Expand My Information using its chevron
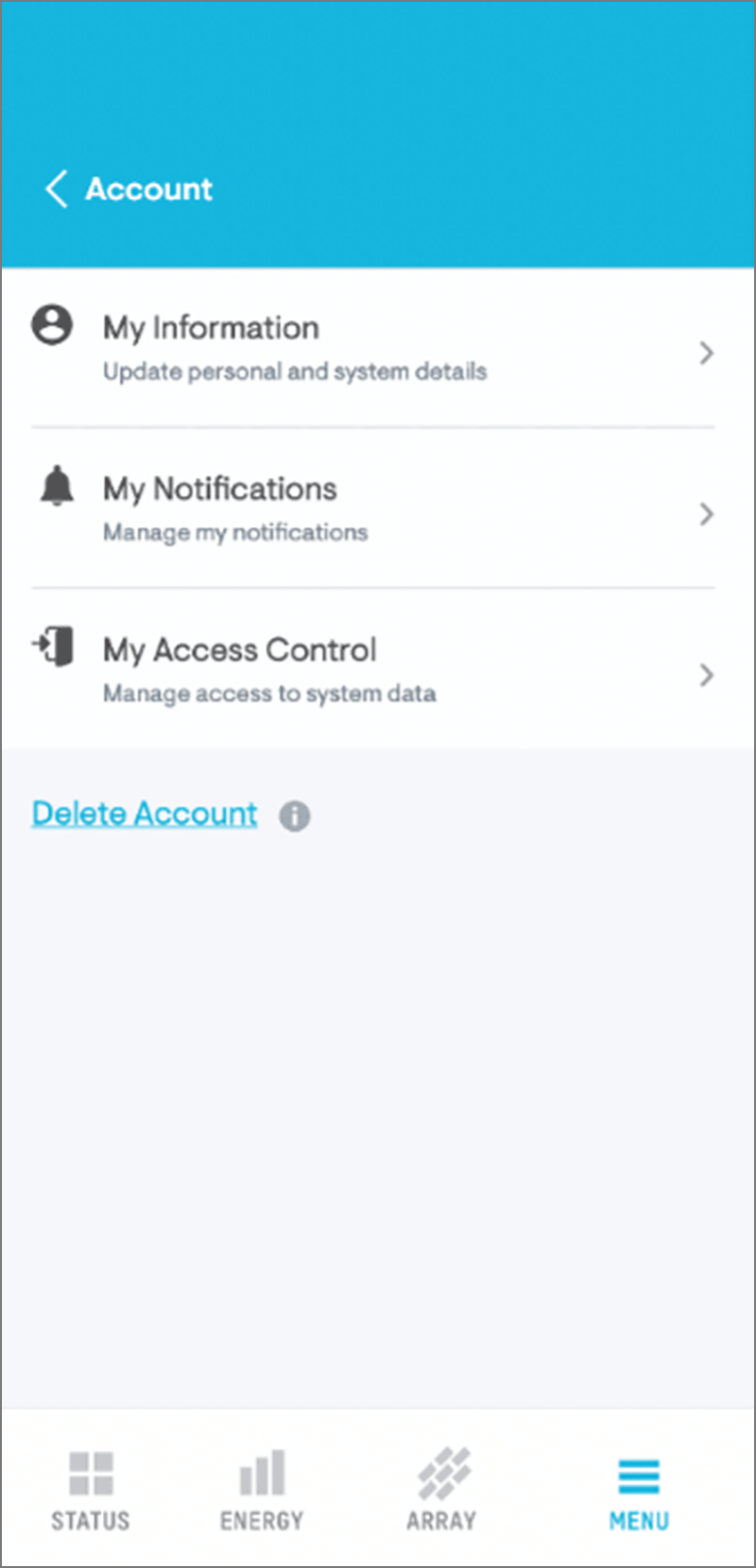 tap(707, 353)
